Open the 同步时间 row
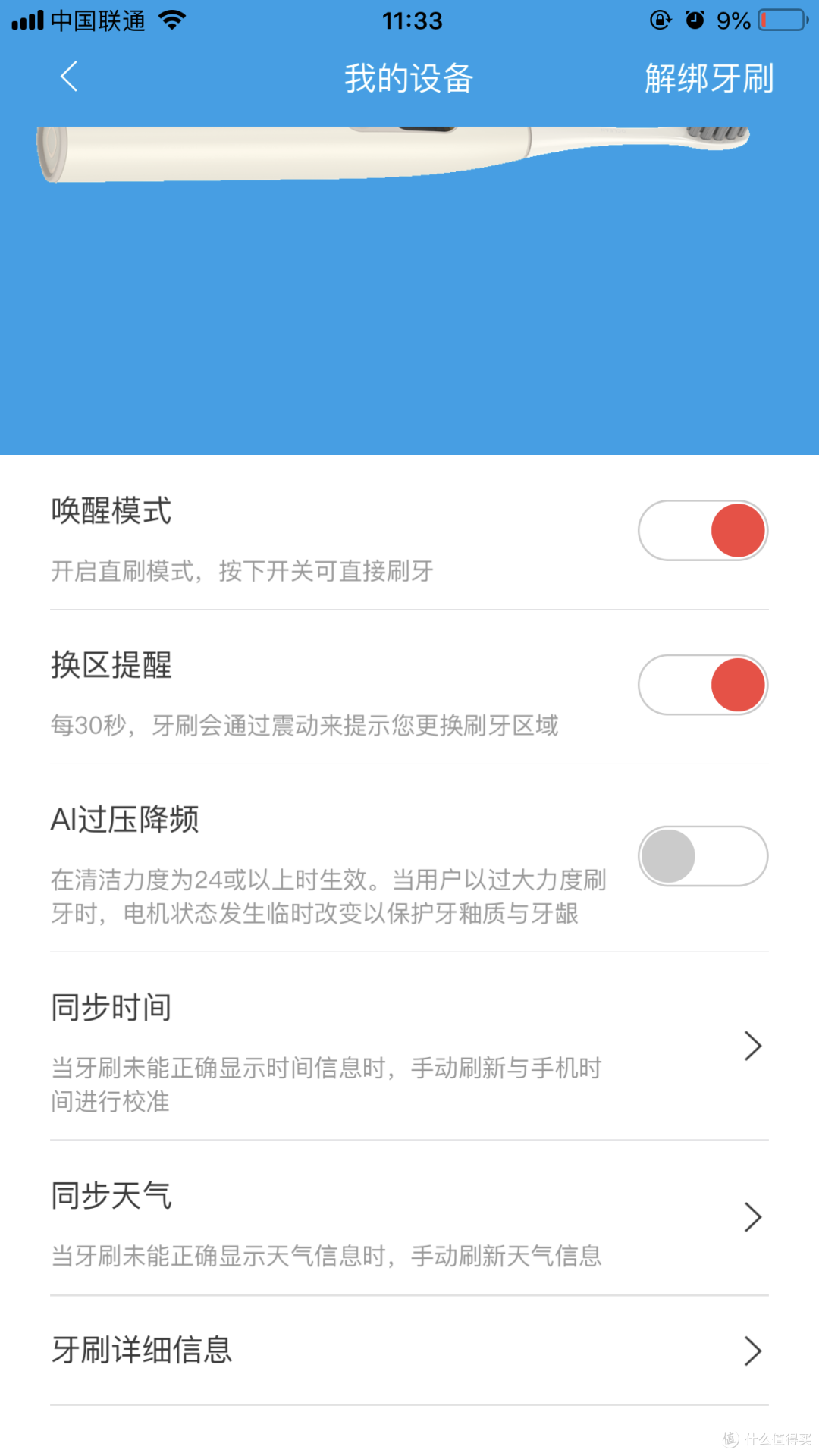Image resolution: width=819 pixels, height=1456 pixels. [x=409, y=1046]
